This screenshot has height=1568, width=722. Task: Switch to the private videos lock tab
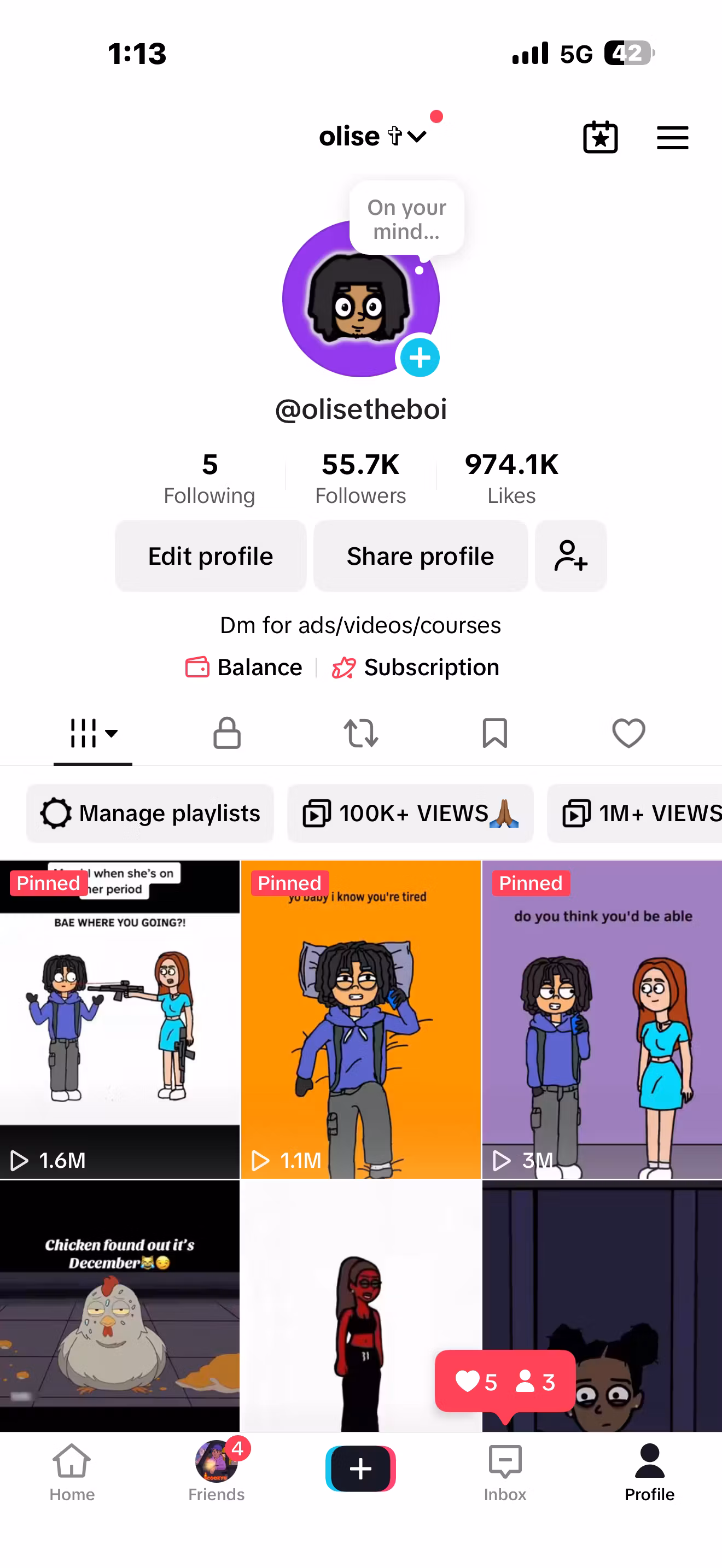226,734
